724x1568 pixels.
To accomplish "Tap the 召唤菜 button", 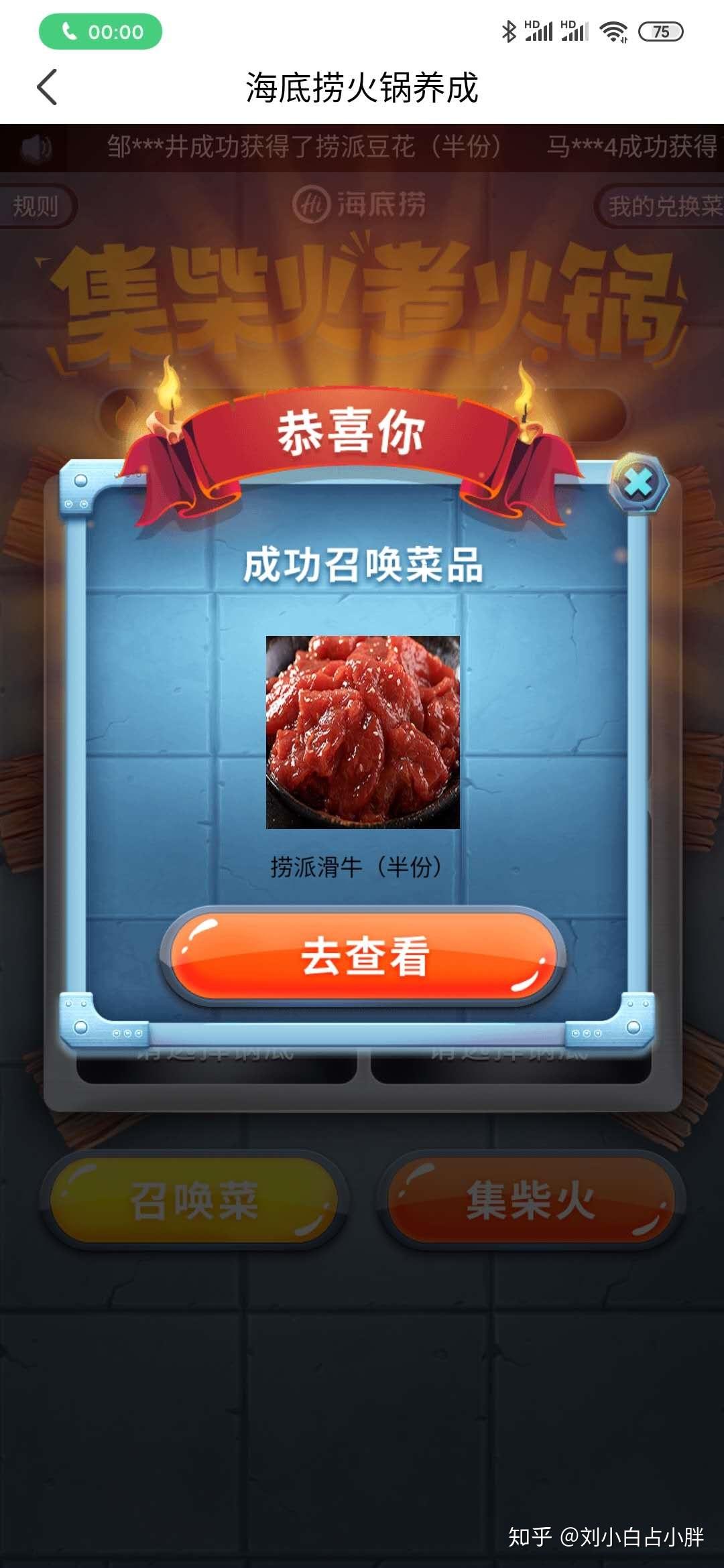I will click(194, 1200).
